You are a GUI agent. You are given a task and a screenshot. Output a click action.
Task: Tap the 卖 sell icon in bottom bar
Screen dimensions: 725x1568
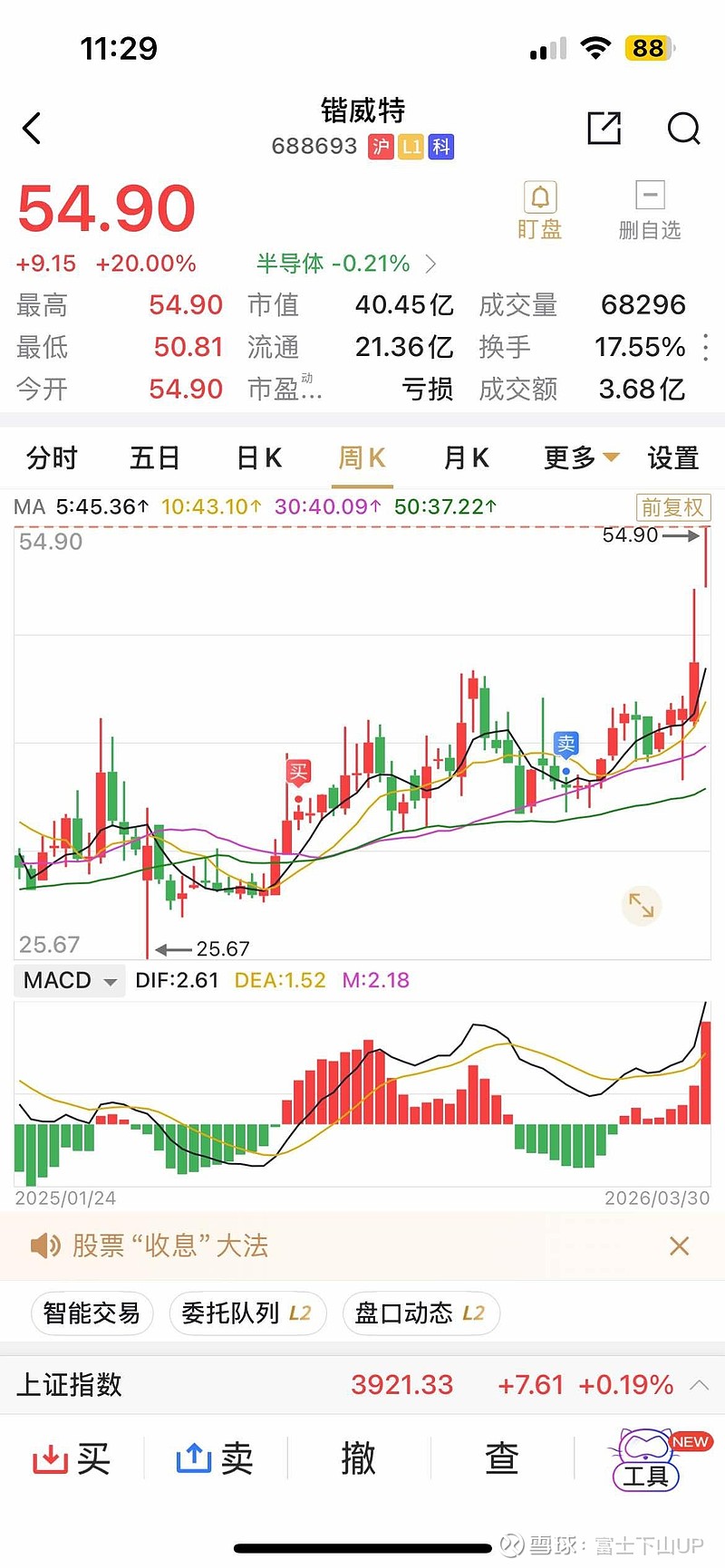[215, 1457]
